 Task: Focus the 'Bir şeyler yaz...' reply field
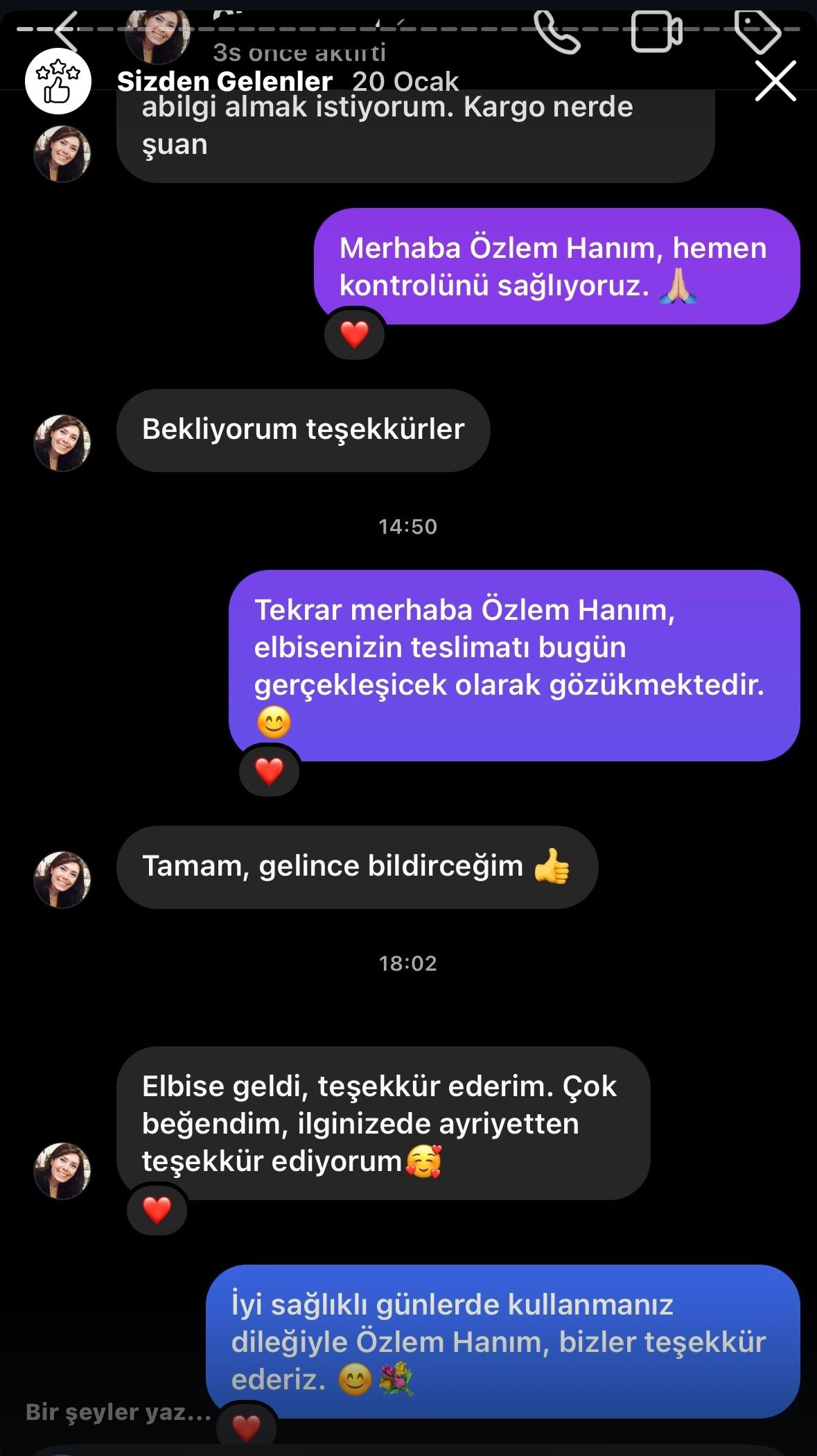[118, 1412]
